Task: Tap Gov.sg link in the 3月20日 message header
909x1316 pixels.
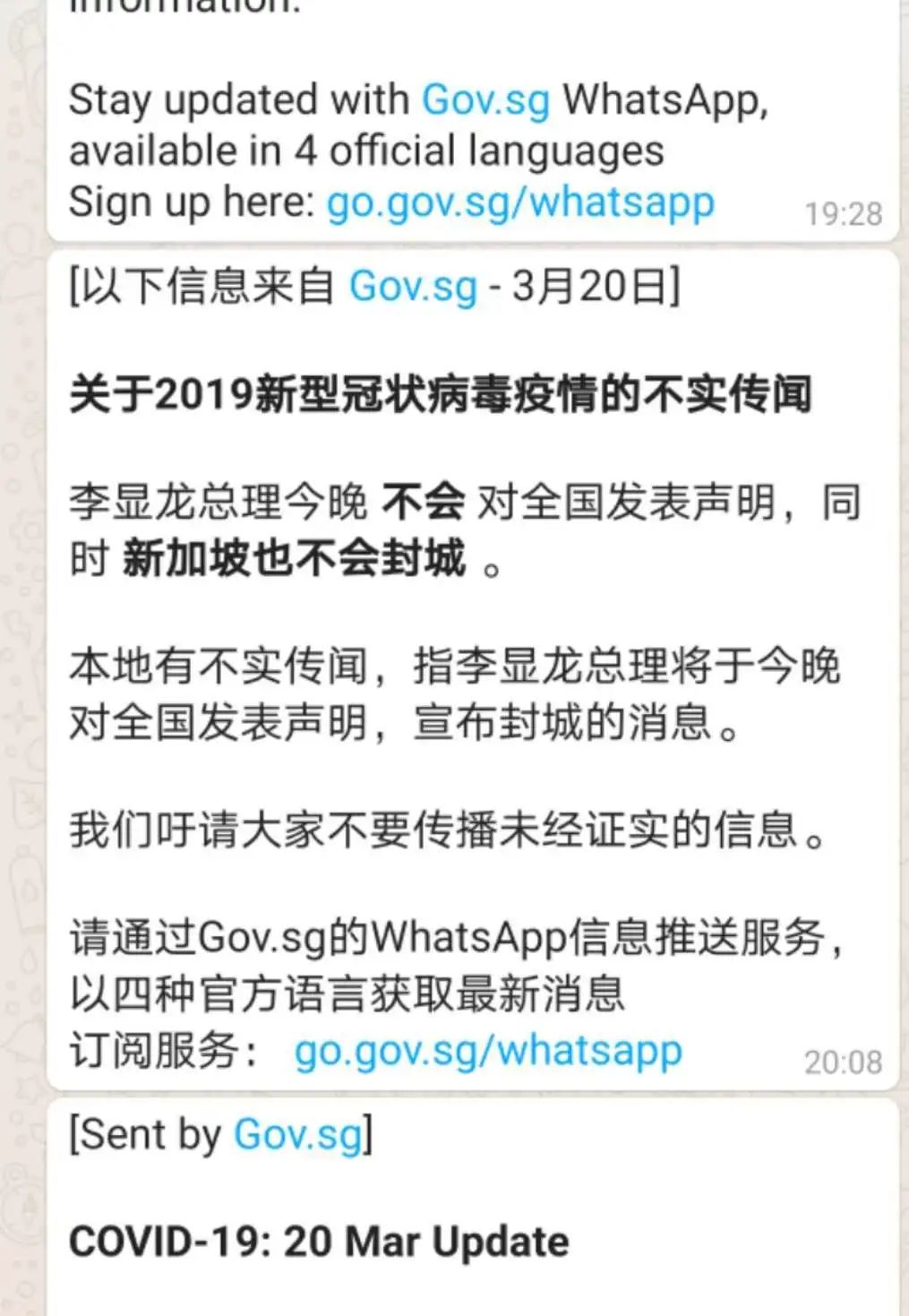Action: 412,287
